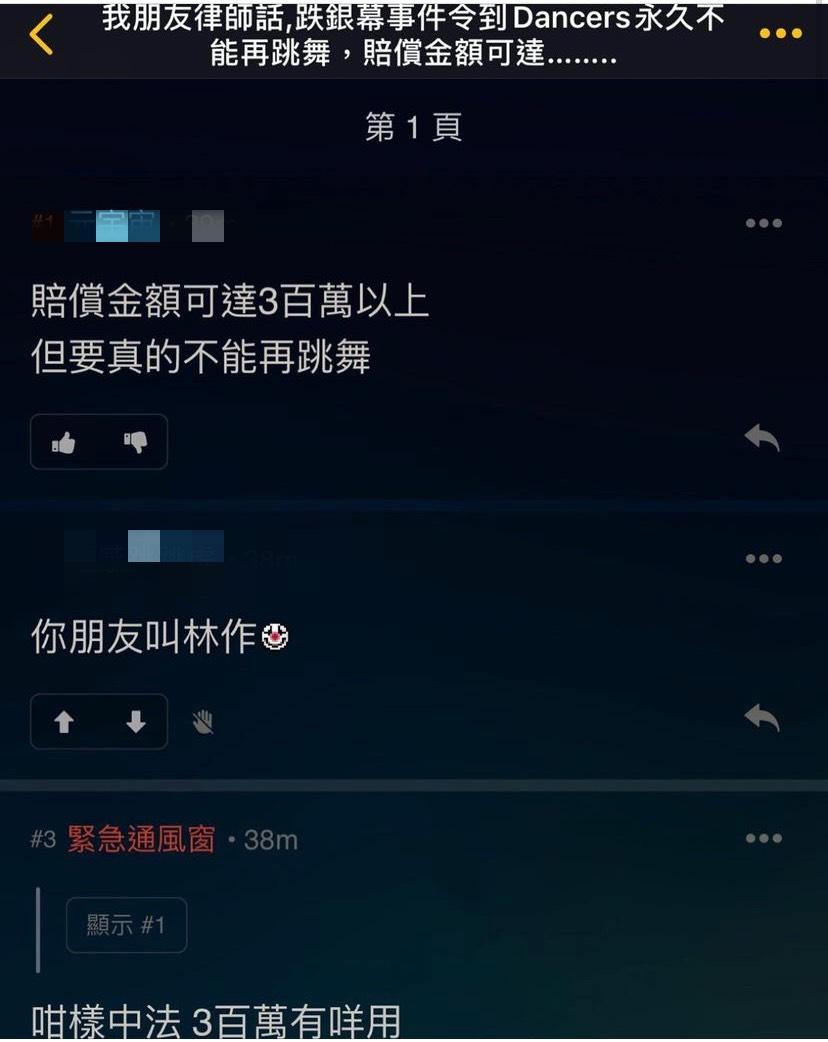The width and height of the screenshot is (828, 1042).
Task: Open the thread options menu in the header
Action: tap(781, 34)
